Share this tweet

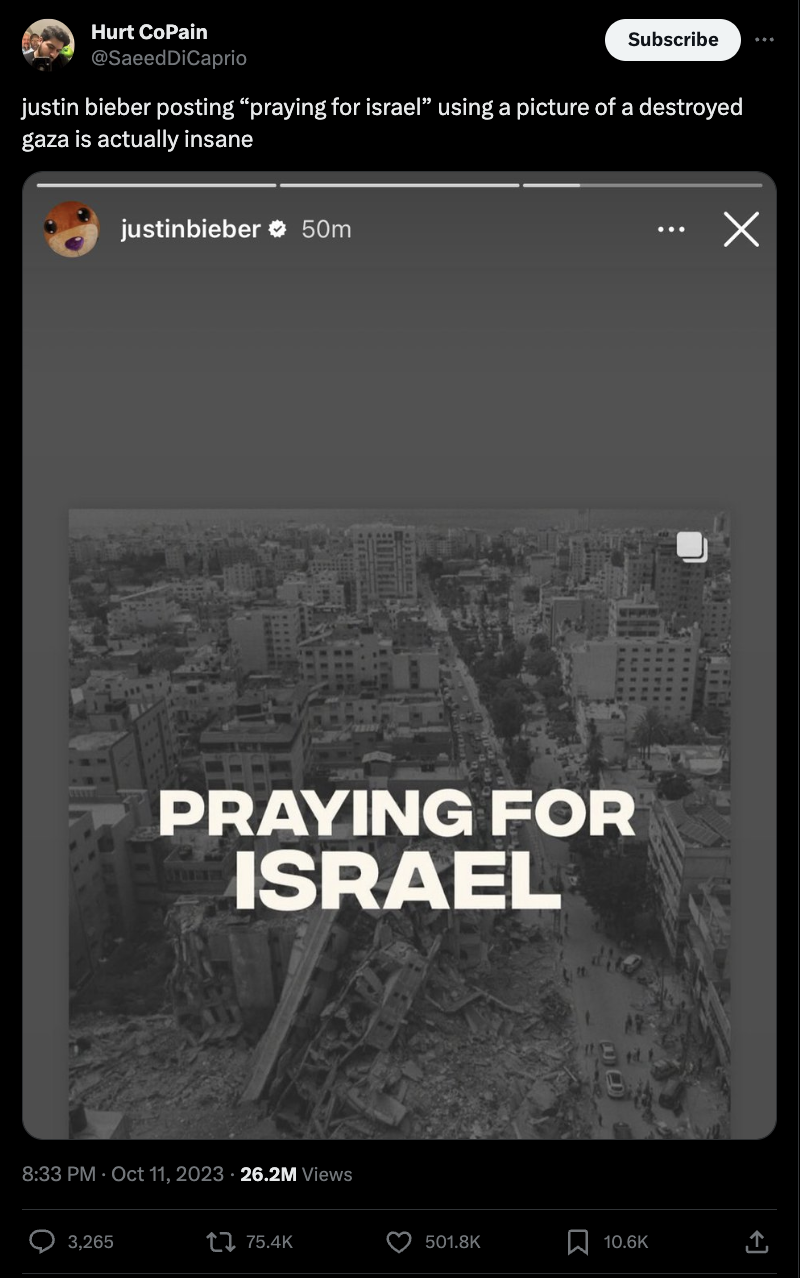point(756,1241)
